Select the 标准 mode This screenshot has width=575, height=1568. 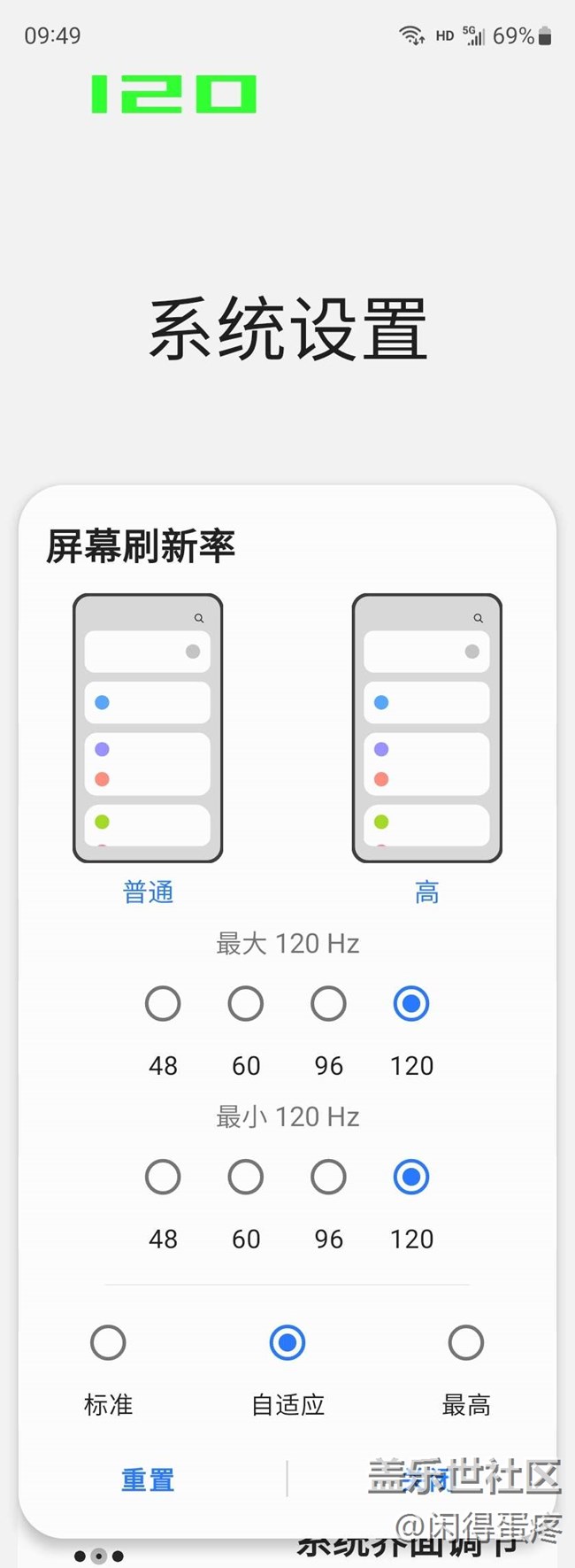108,1343
